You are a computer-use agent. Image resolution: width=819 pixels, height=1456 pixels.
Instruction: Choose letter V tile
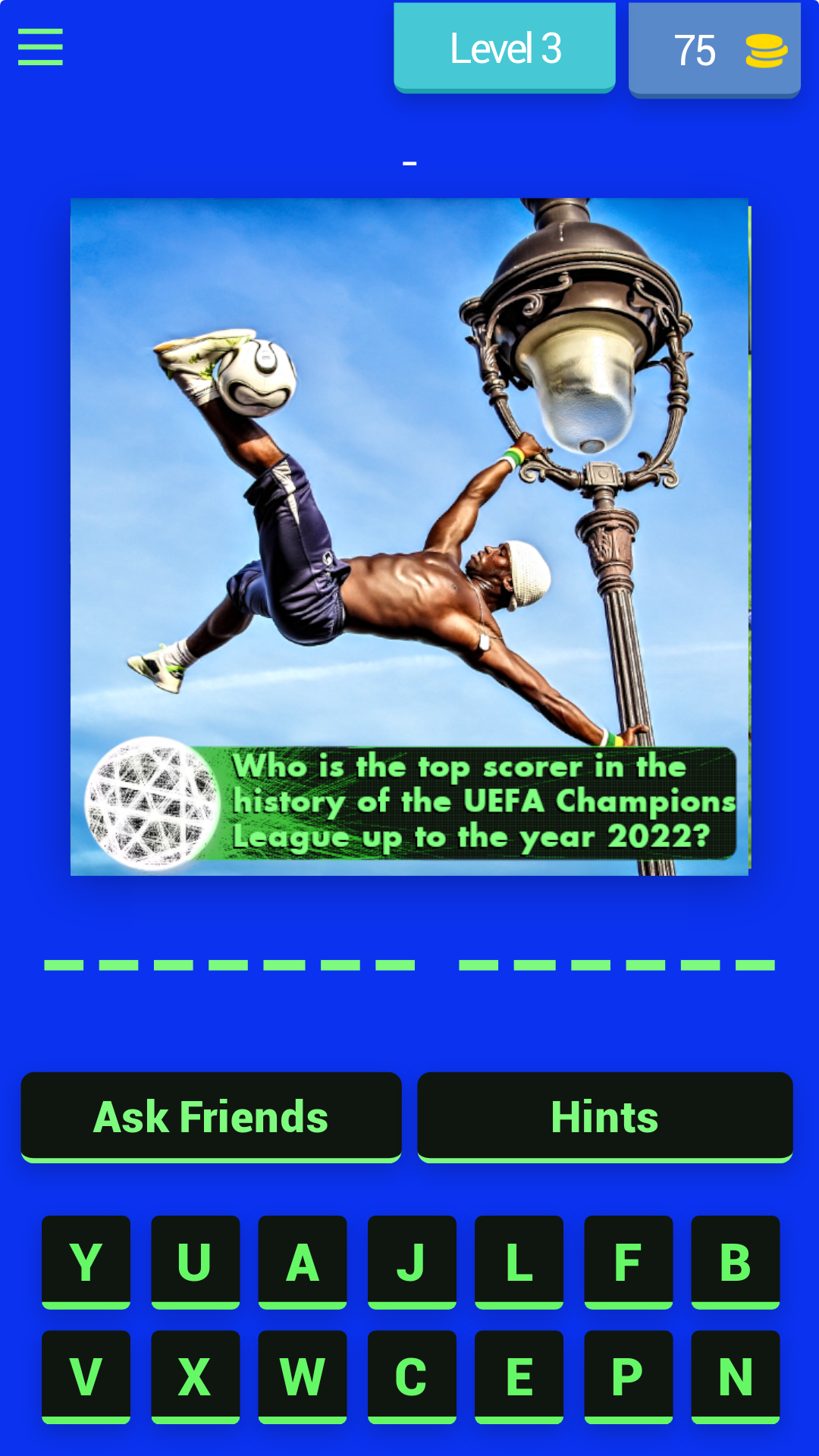click(86, 1376)
